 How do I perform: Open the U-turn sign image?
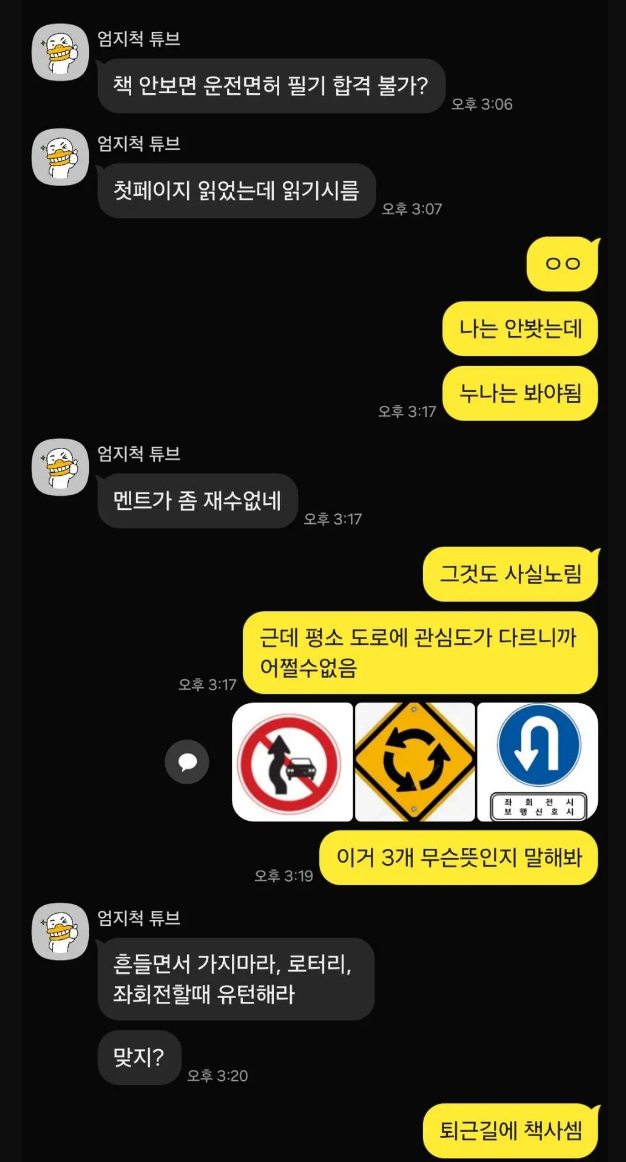[537, 762]
